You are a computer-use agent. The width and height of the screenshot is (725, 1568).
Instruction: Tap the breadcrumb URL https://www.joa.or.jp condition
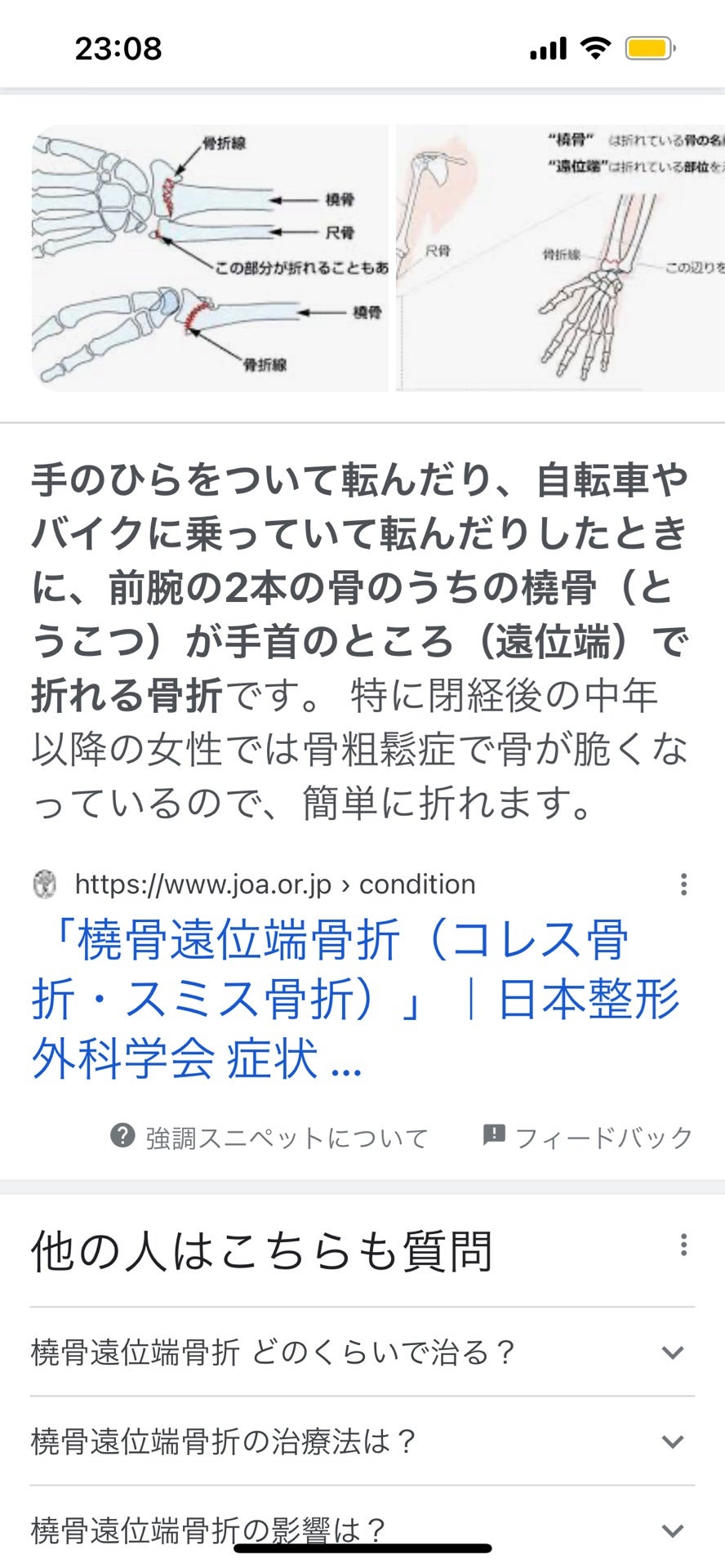[x=275, y=884]
